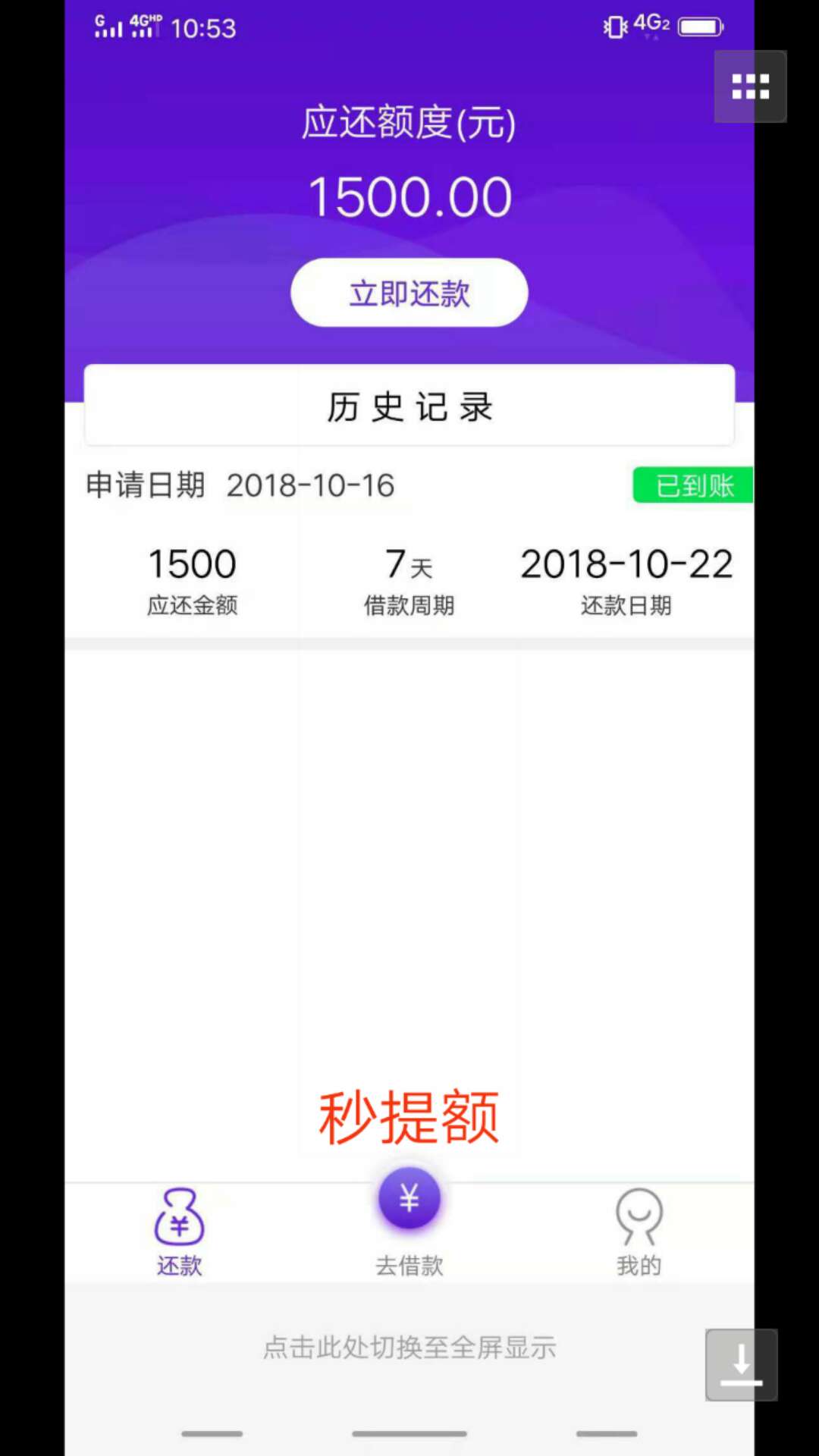The image size is (819, 1456).
Task: Switch to the 还款 repayment tab
Action: [180, 1232]
